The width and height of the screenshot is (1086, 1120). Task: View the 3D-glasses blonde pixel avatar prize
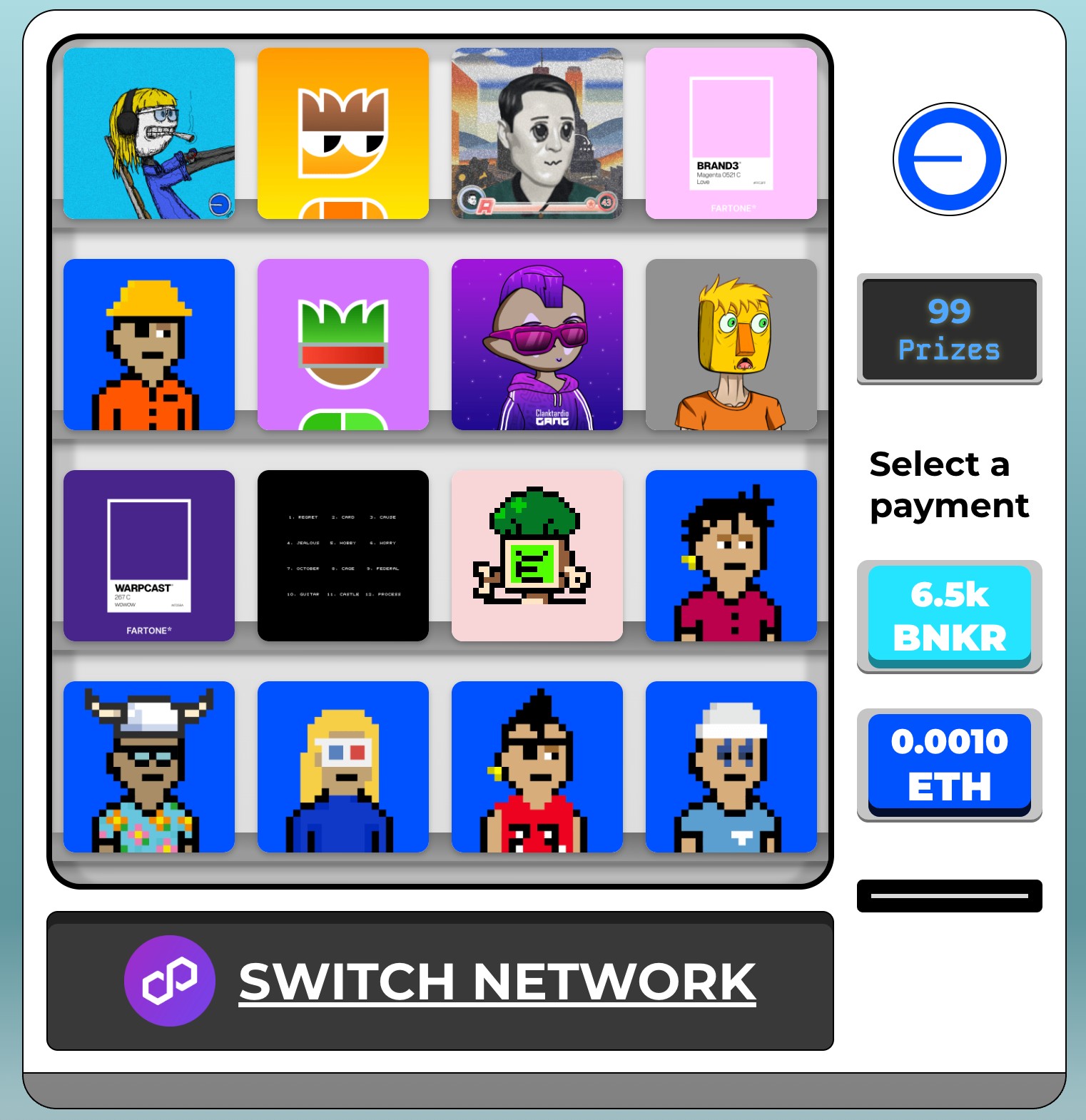point(342,767)
